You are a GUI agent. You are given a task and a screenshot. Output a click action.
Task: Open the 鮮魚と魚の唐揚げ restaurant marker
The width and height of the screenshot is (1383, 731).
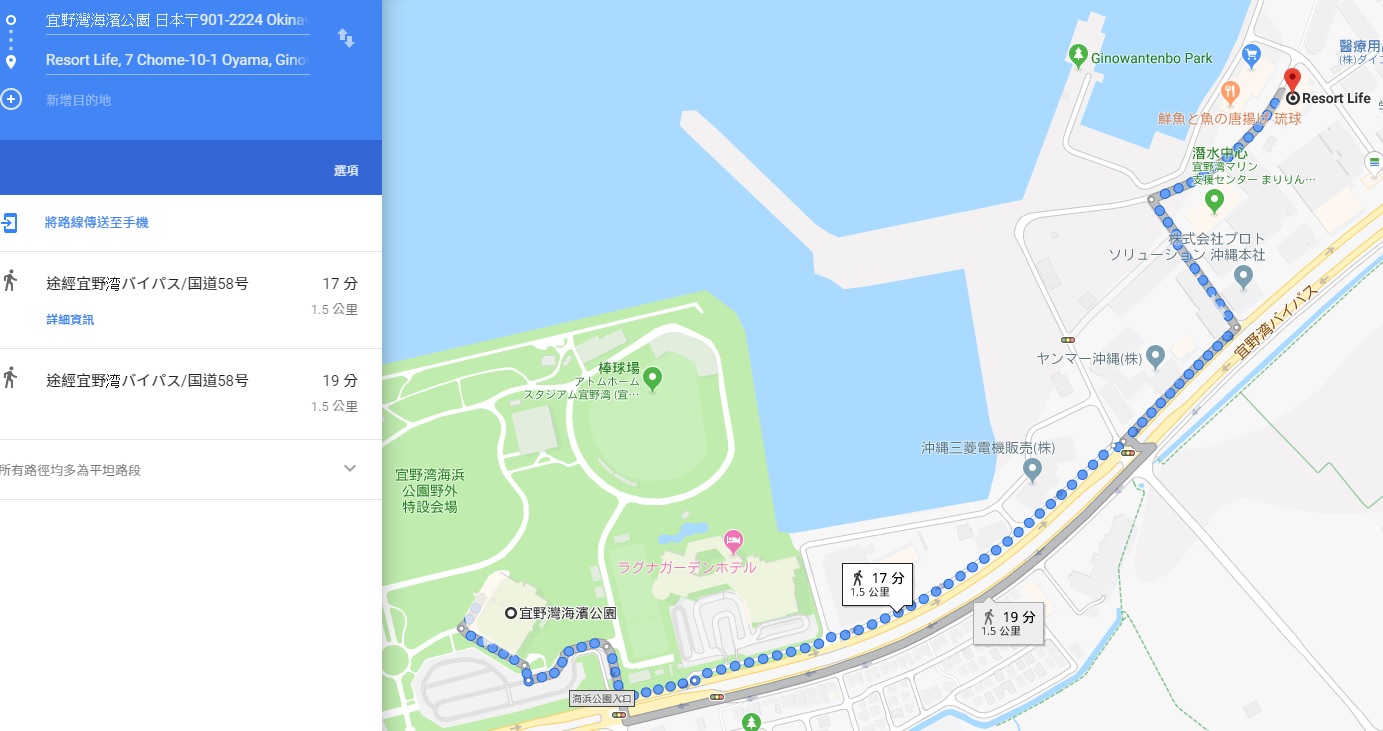[1229, 93]
